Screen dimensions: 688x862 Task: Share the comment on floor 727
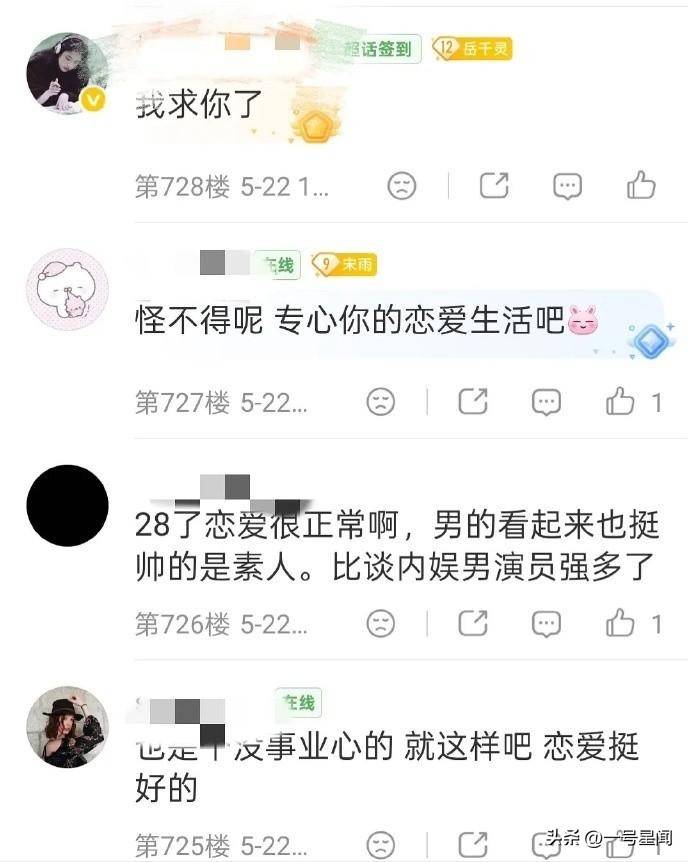click(473, 401)
